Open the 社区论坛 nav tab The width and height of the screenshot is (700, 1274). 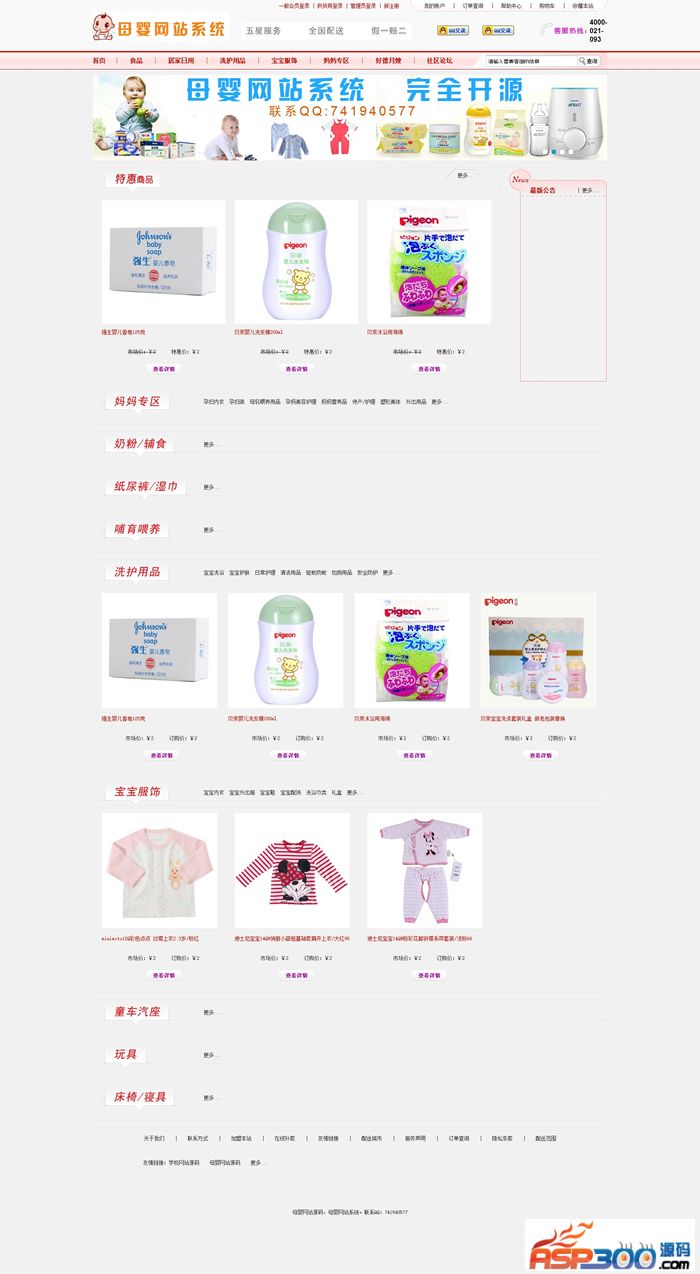point(439,60)
